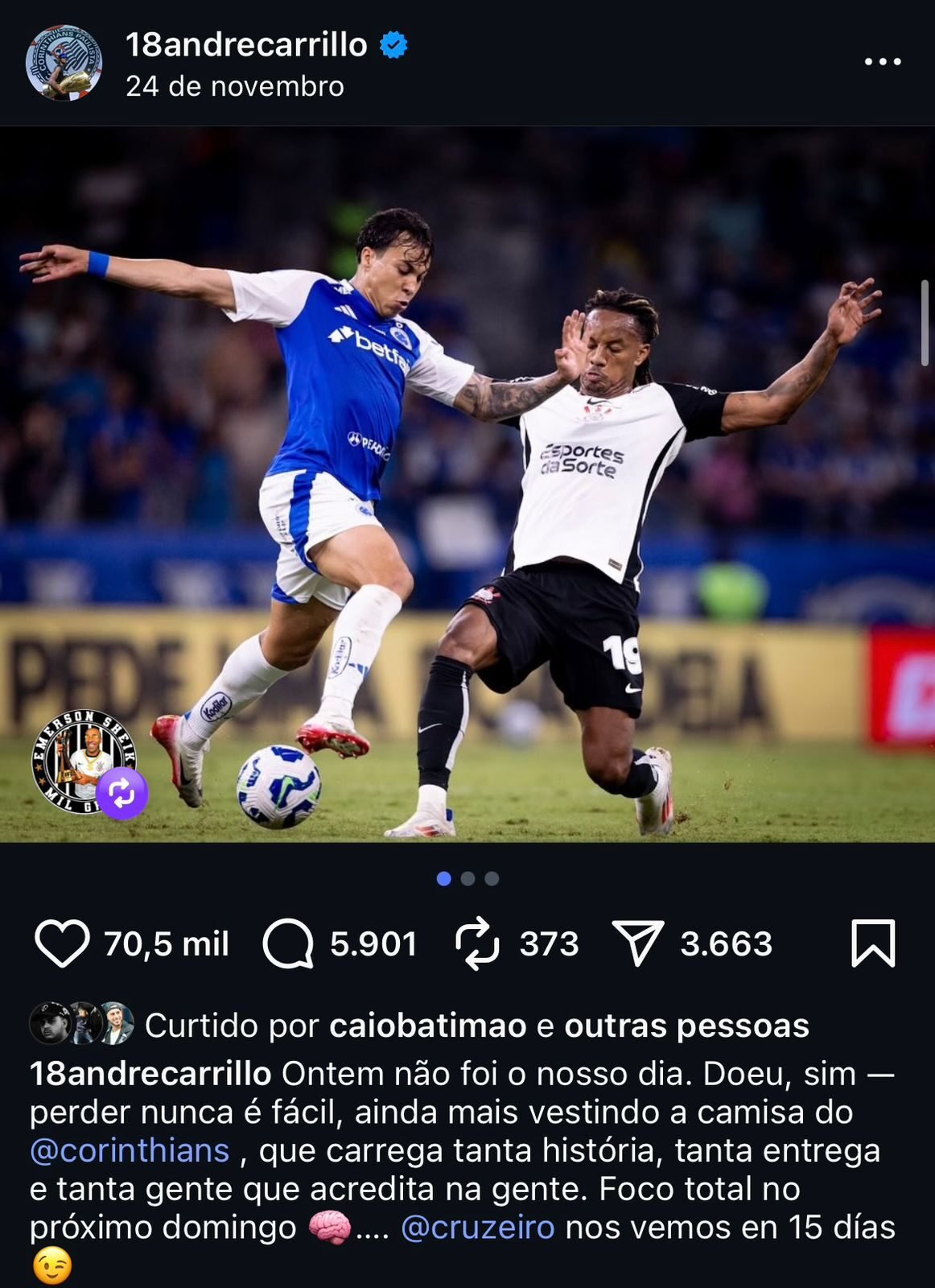Open the @cruzeiro mention in caption
Viewport: 935px width, 1288px height.
(x=477, y=1228)
